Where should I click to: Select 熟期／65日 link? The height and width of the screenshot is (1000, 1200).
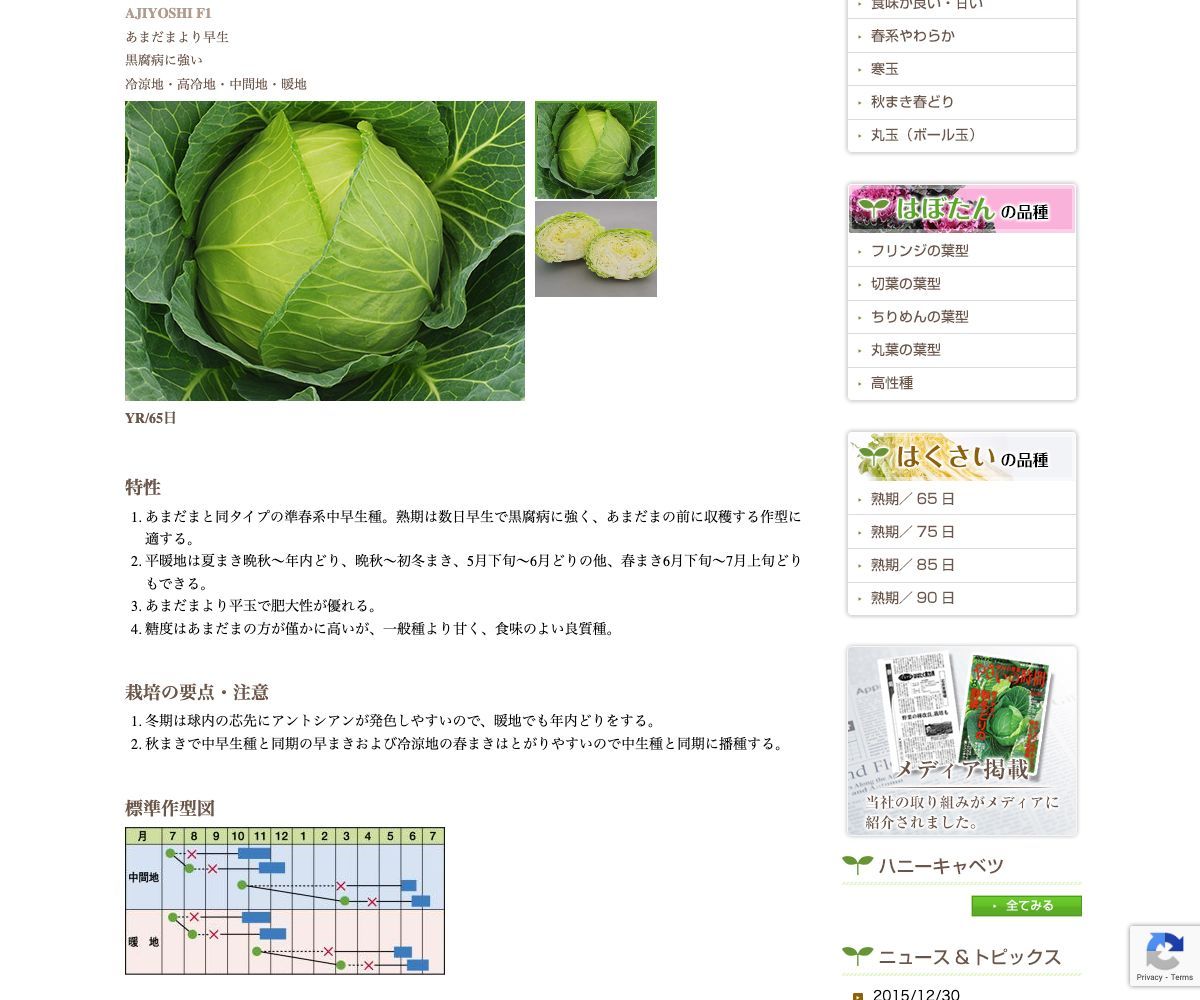click(912, 499)
